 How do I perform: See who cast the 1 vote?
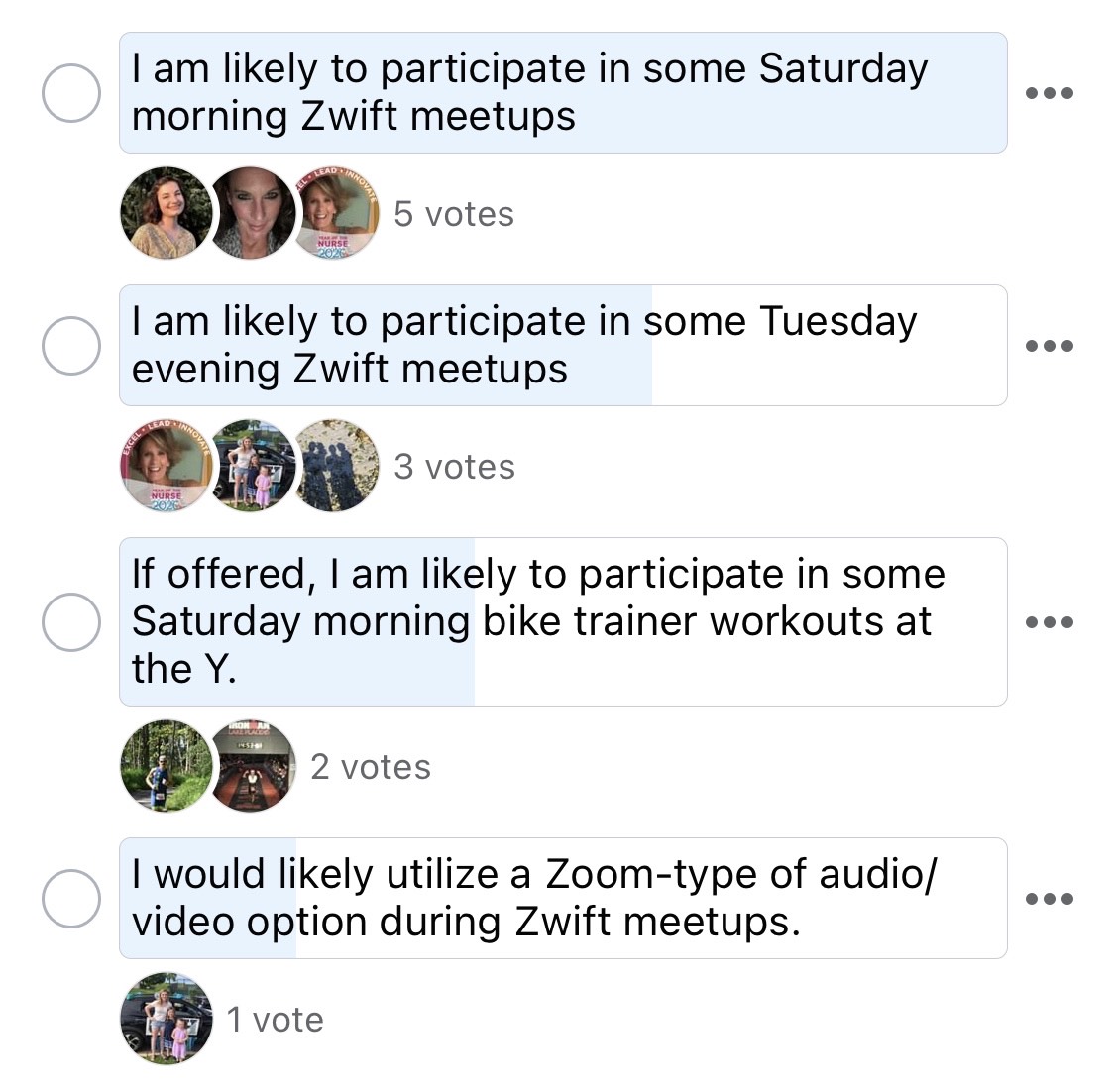[x=275, y=1020]
